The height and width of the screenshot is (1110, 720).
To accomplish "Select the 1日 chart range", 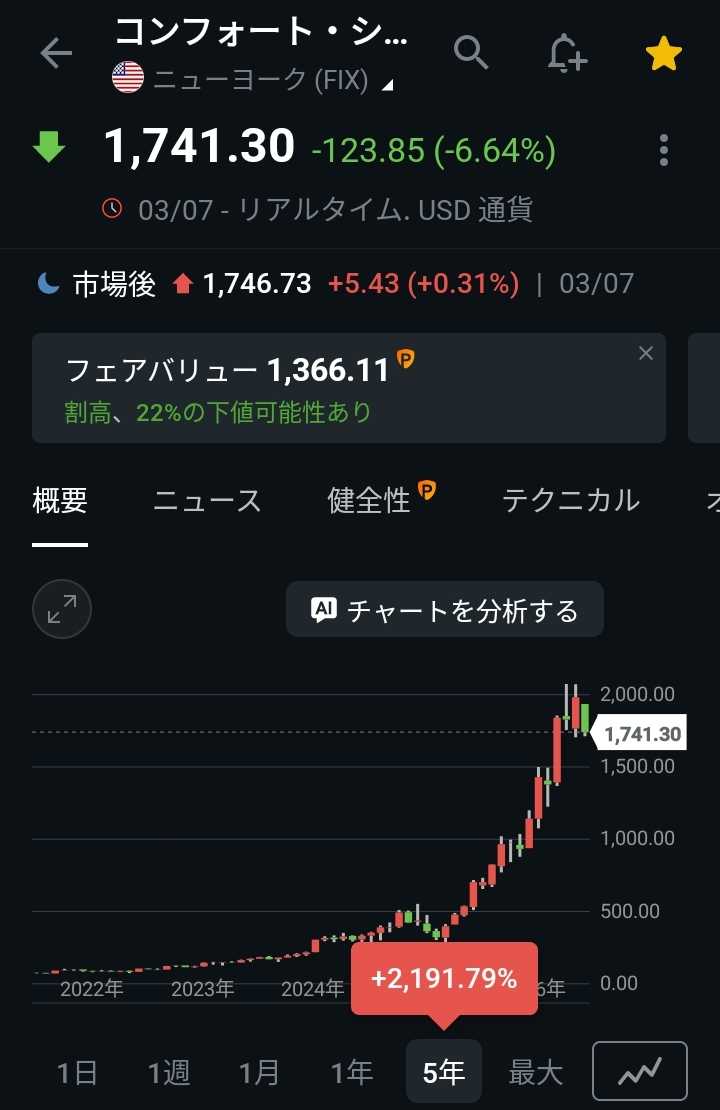I will tap(76, 1072).
